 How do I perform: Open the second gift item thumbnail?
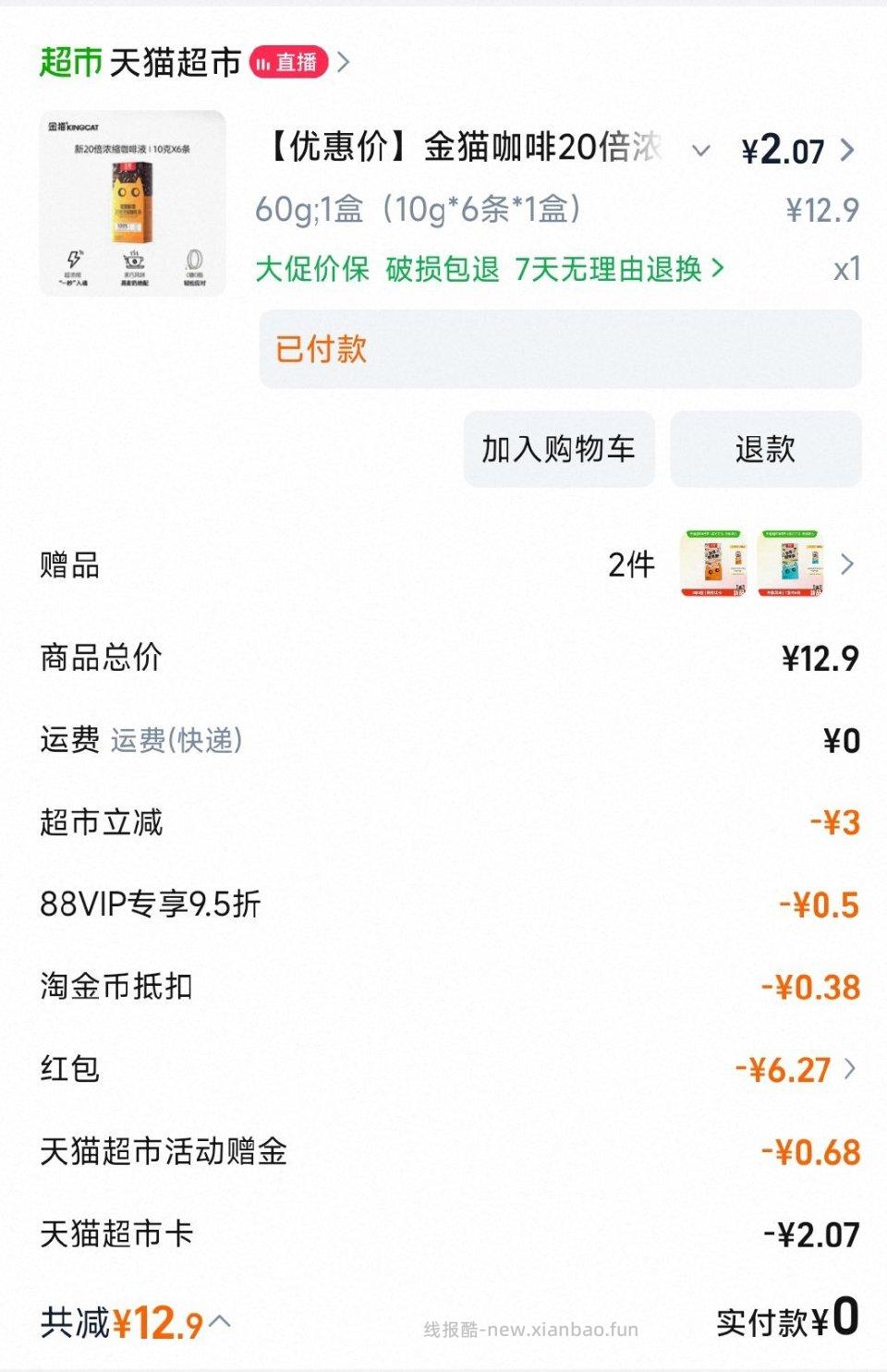(x=790, y=564)
